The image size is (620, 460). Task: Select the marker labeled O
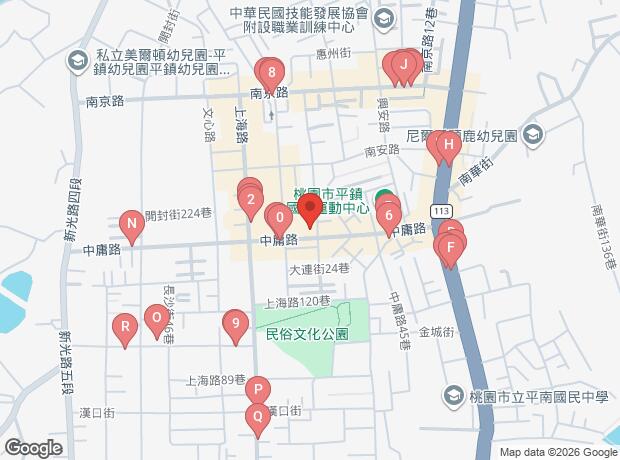pyautogui.click(x=157, y=319)
